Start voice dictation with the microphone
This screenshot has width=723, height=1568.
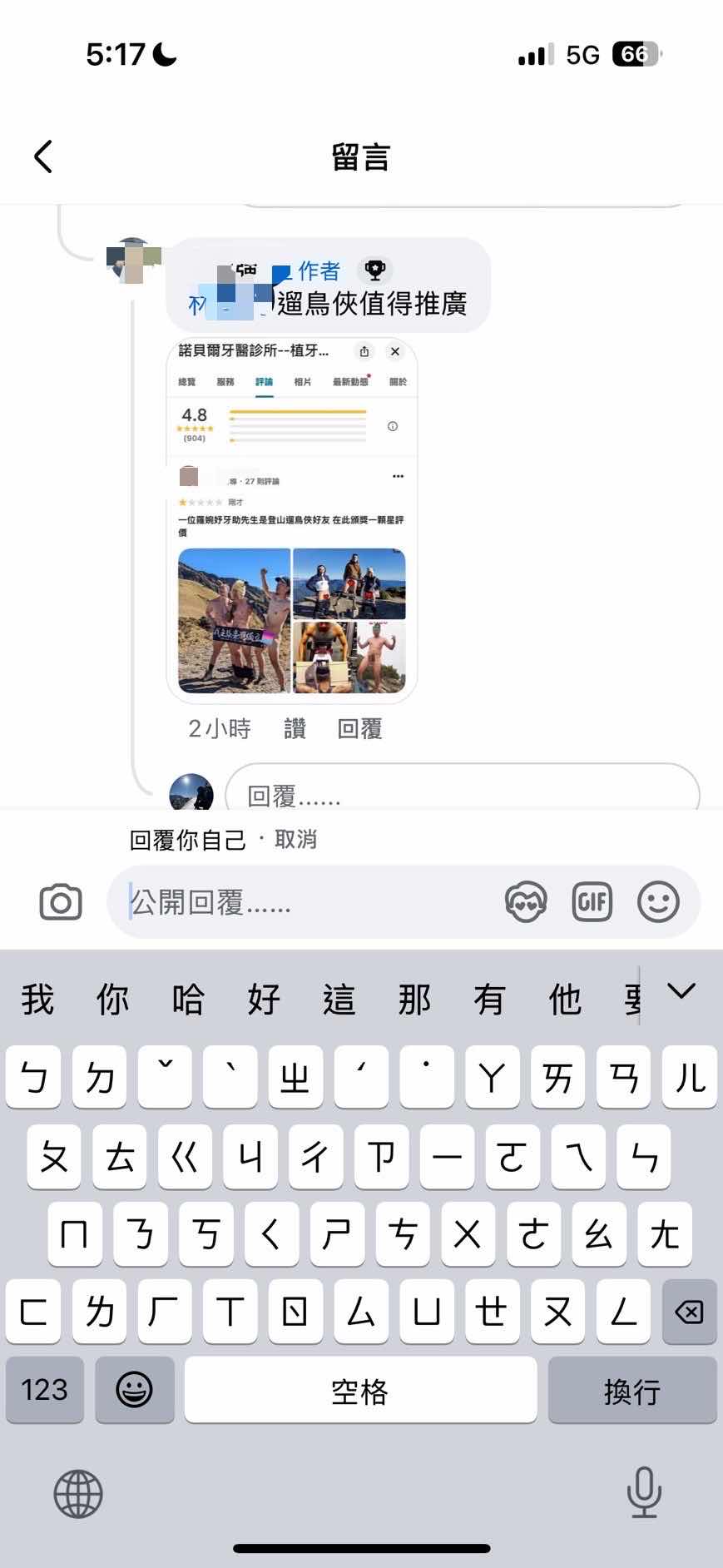[644, 1491]
